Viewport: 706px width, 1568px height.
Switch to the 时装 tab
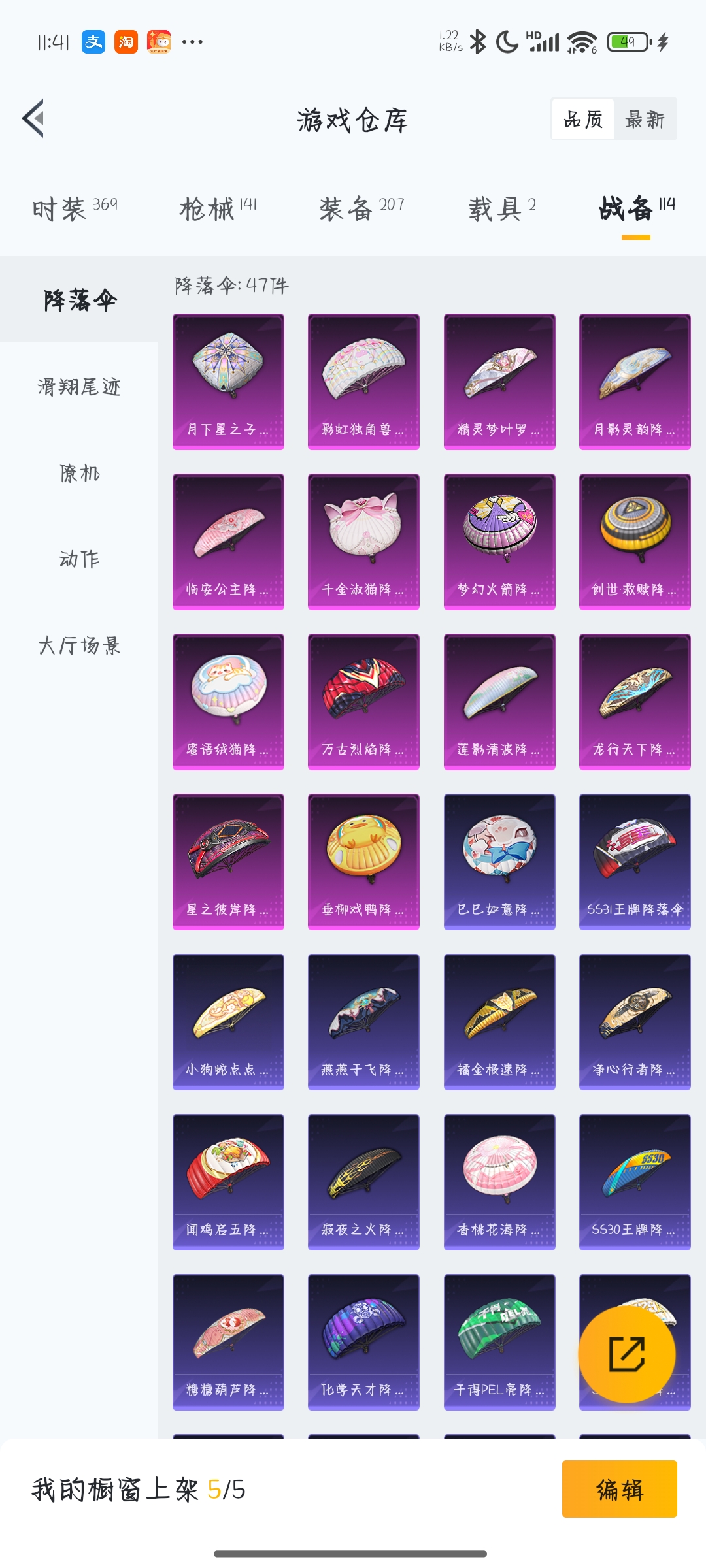pyautogui.click(x=75, y=209)
